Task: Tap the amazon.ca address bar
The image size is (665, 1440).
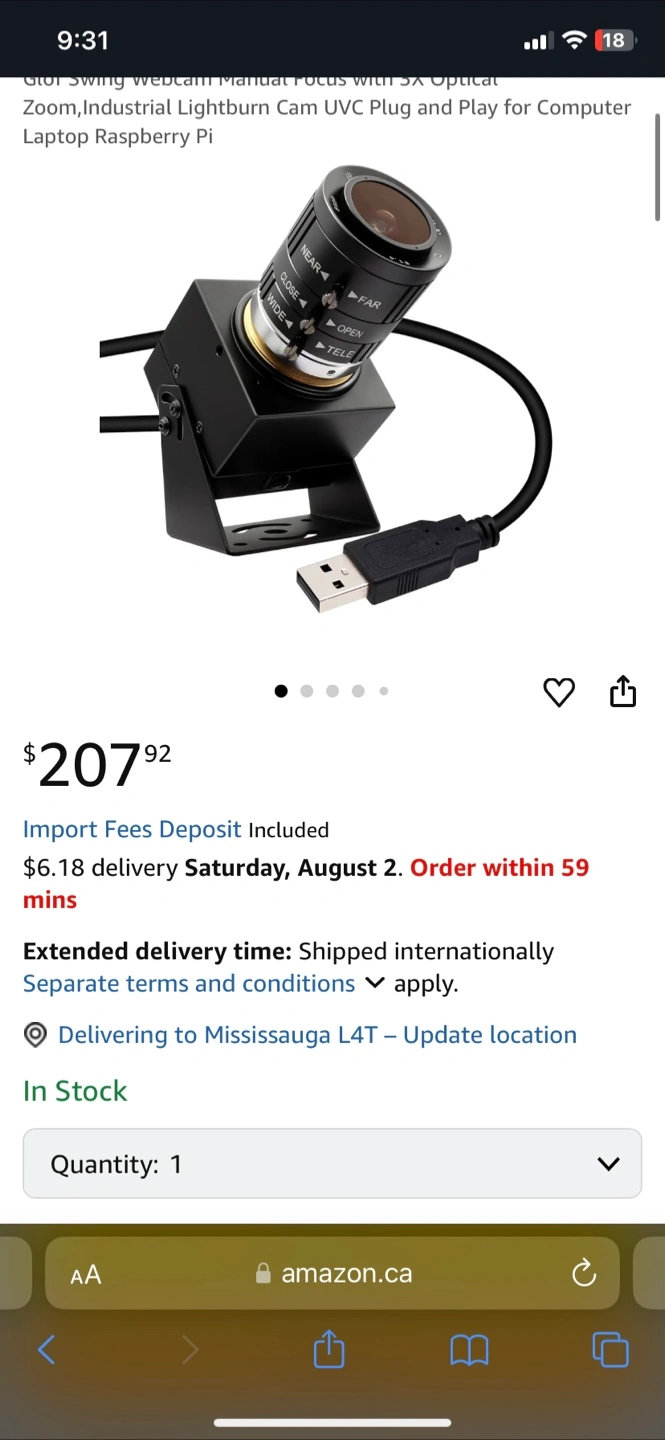Action: click(x=334, y=1273)
